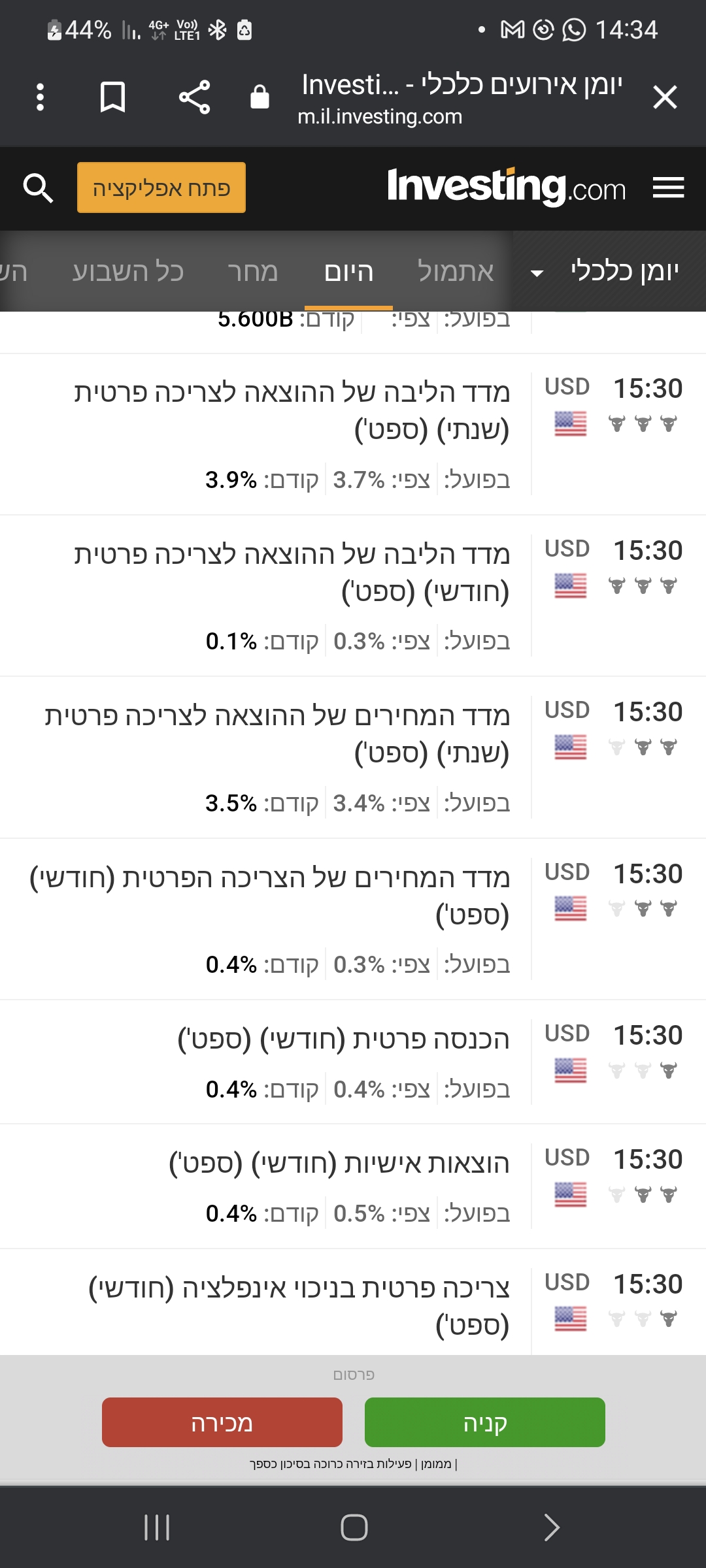Tap the green קניה button
The width and height of the screenshot is (706, 1568).
(484, 1422)
